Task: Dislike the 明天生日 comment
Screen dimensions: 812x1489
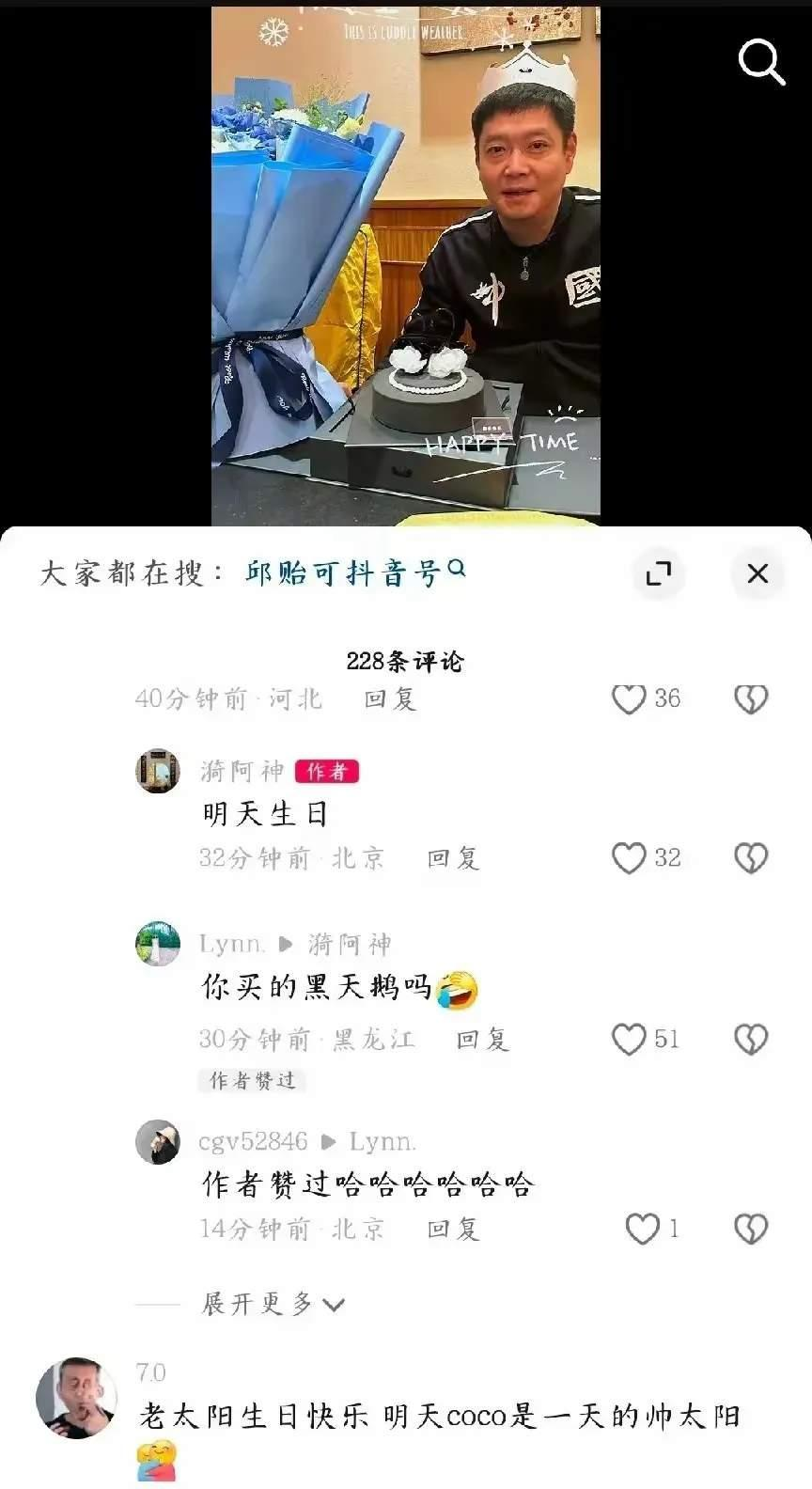Action: [x=749, y=858]
